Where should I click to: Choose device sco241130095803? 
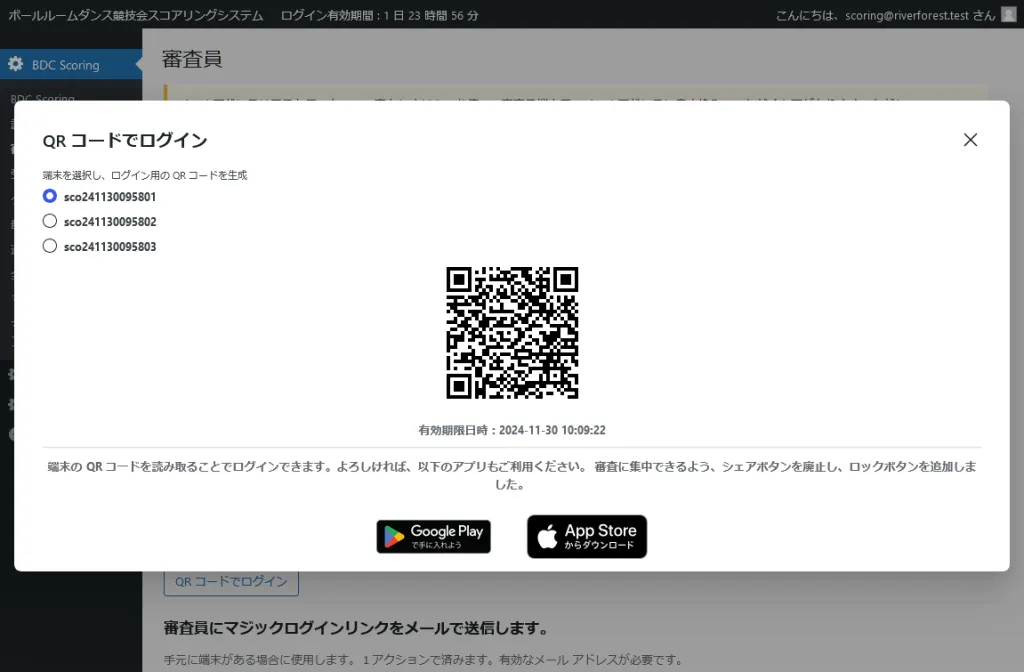[x=50, y=246]
